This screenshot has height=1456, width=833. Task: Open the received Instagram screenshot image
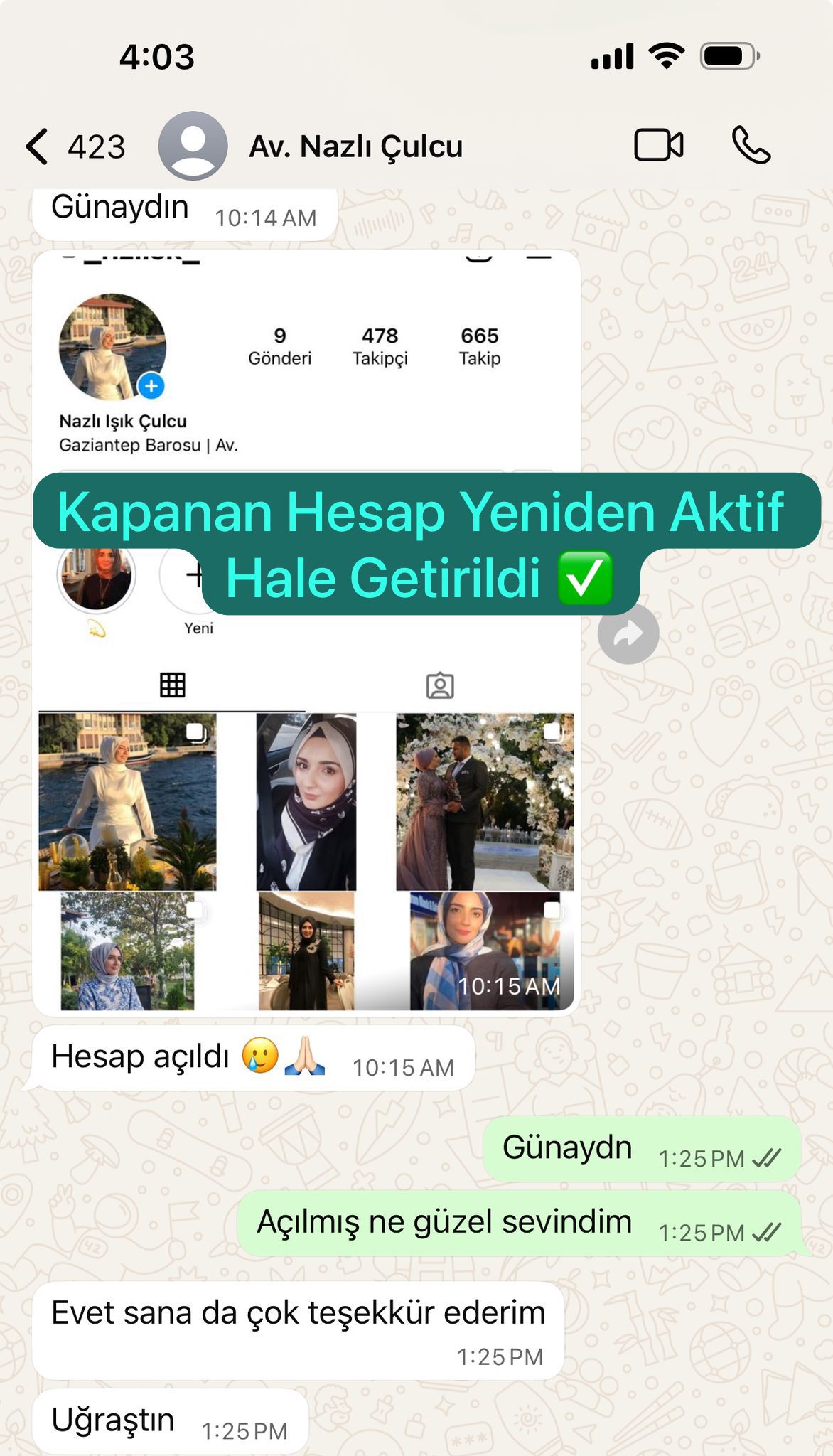(x=306, y=818)
